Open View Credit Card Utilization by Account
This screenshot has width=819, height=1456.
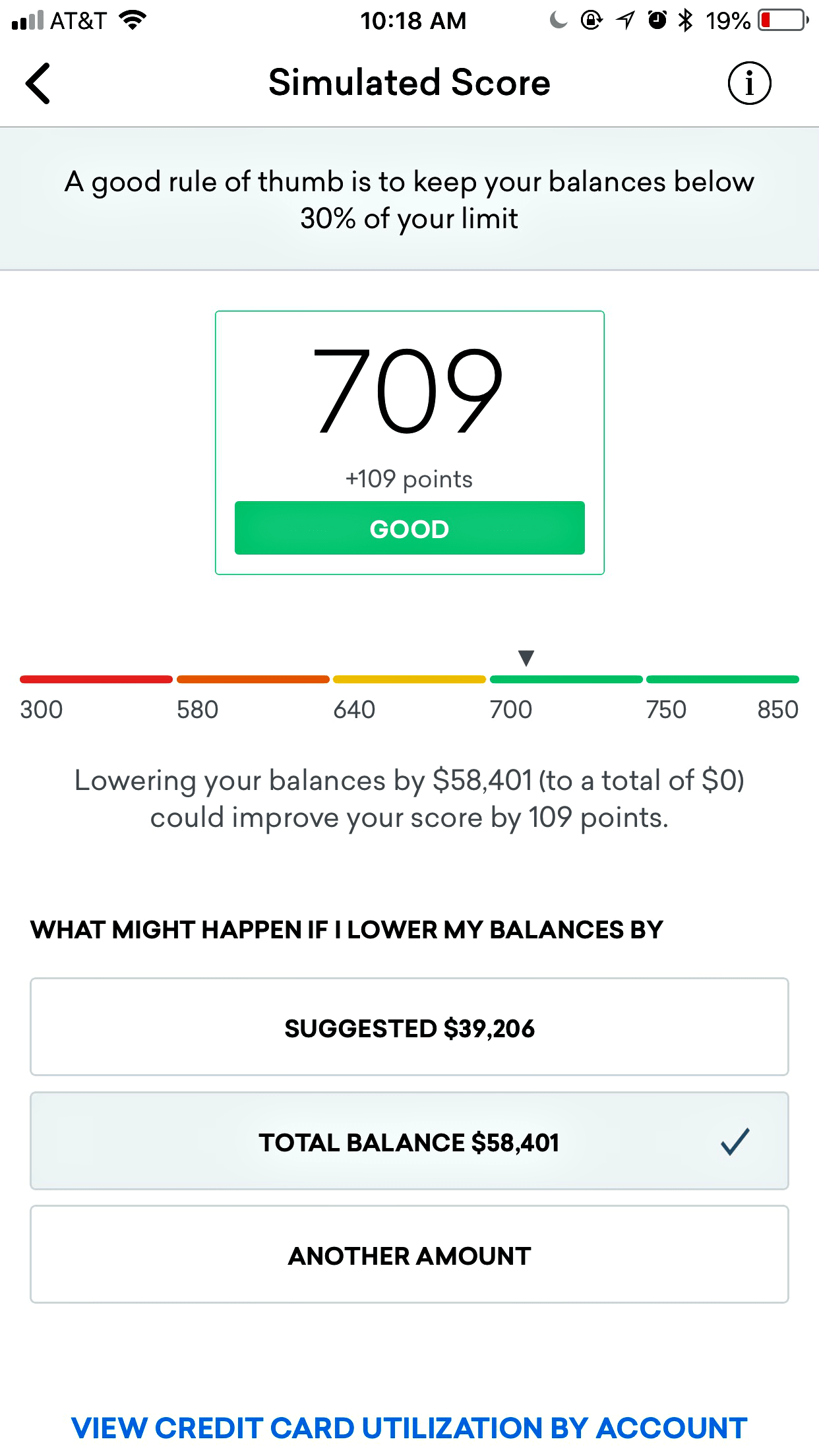(409, 1427)
